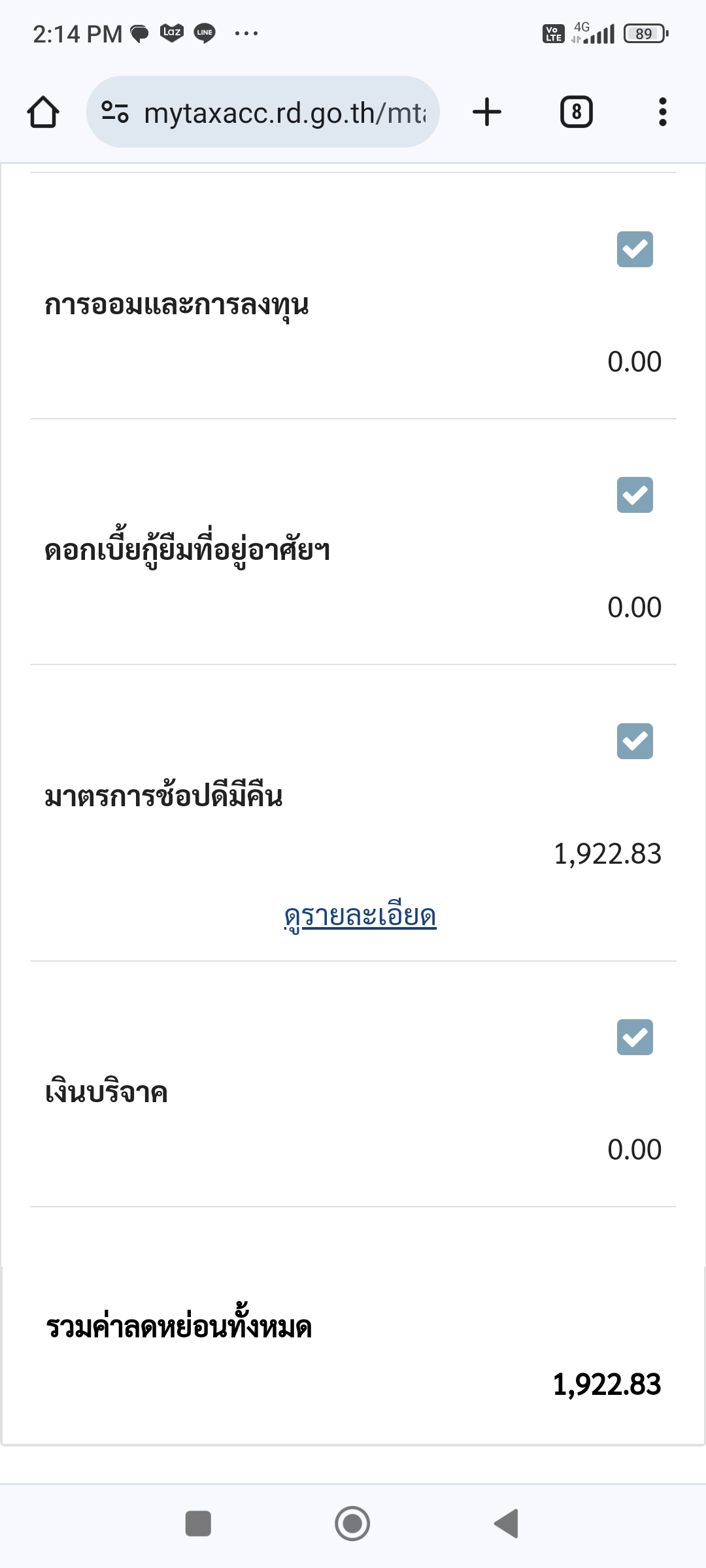Viewport: 706px width, 1568px height.
Task: Uncheck the การออมและการลงทุน checkbox
Action: point(635,249)
